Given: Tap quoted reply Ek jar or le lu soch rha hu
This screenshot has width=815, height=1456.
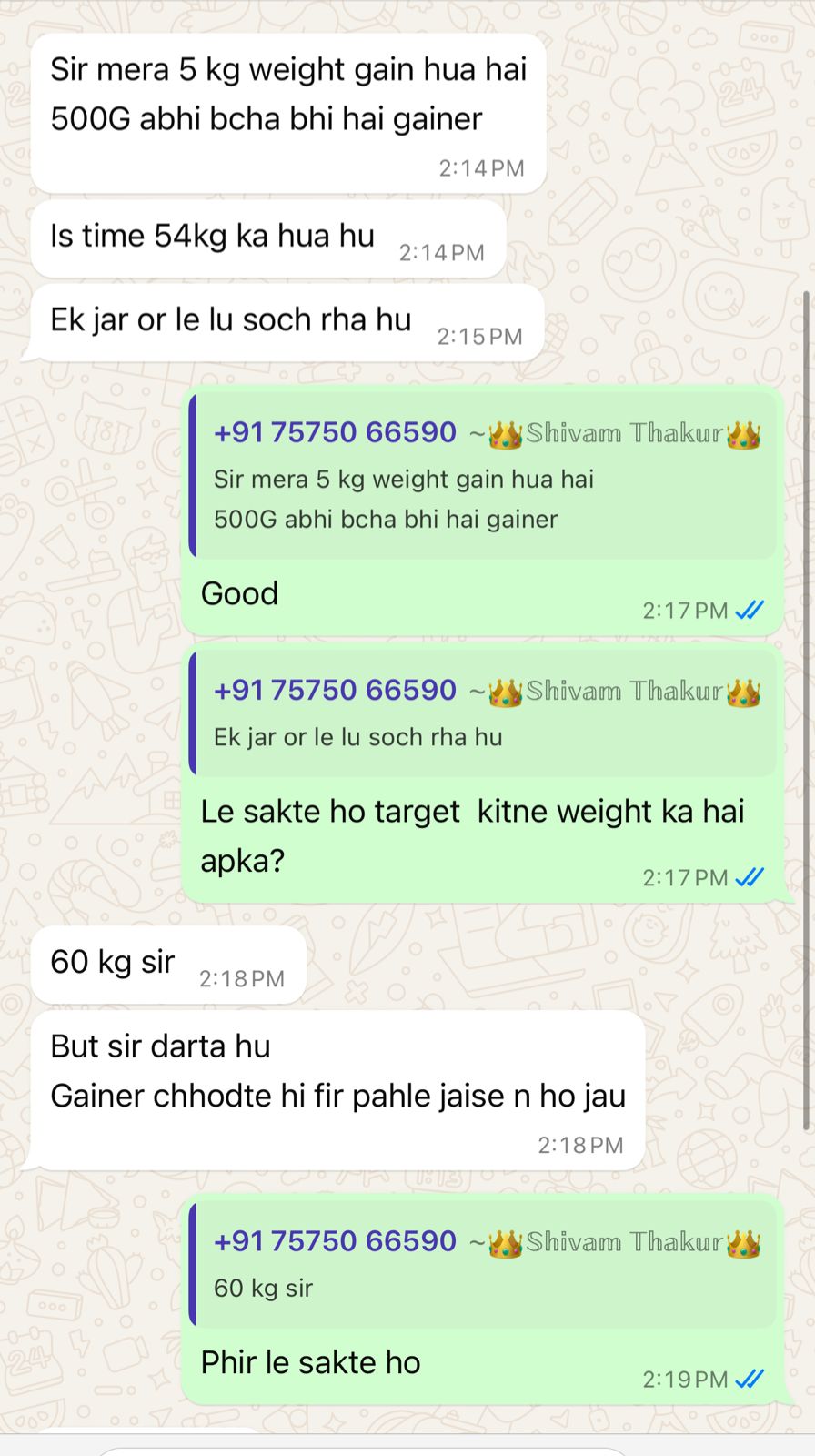Looking at the screenshot, I should click(357, 737).
